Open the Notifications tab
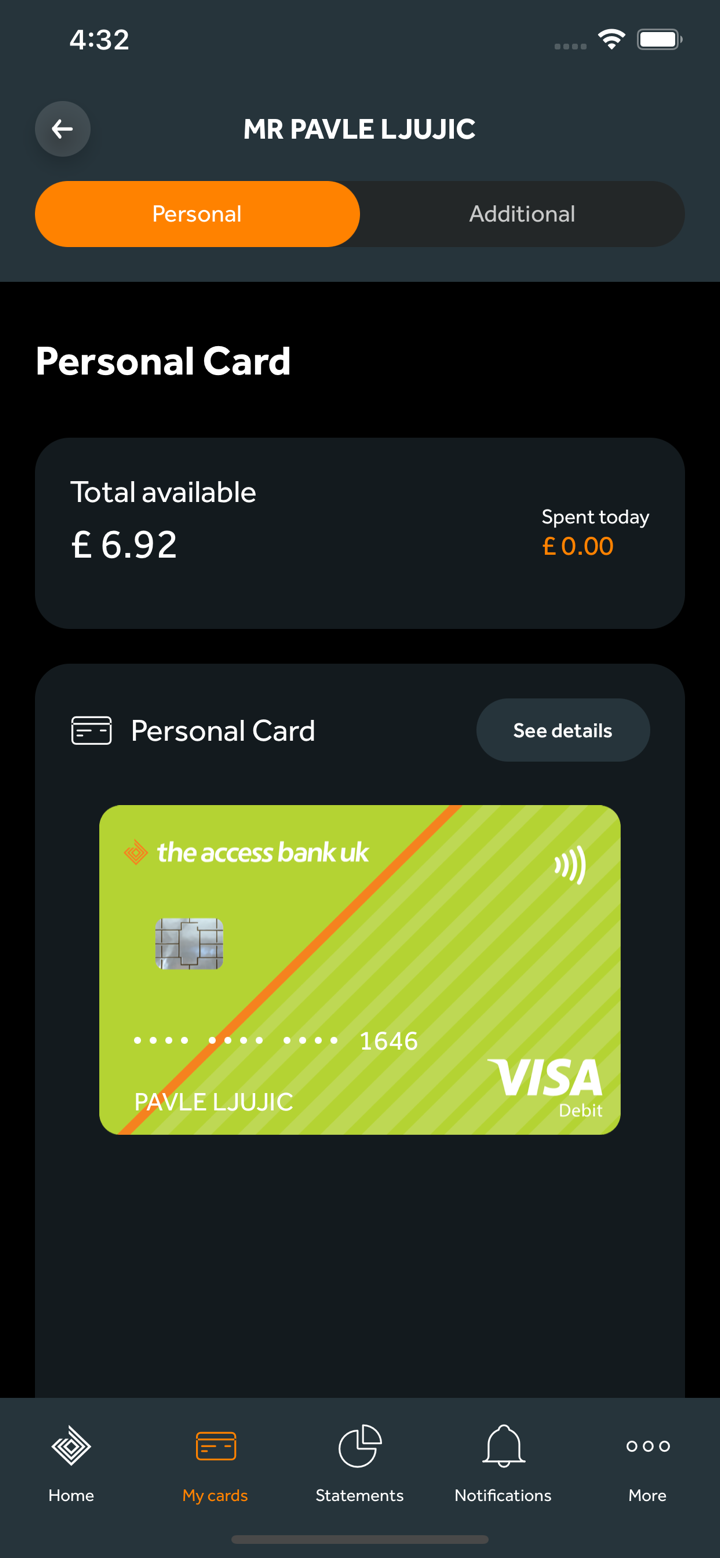 point(503,1463)
